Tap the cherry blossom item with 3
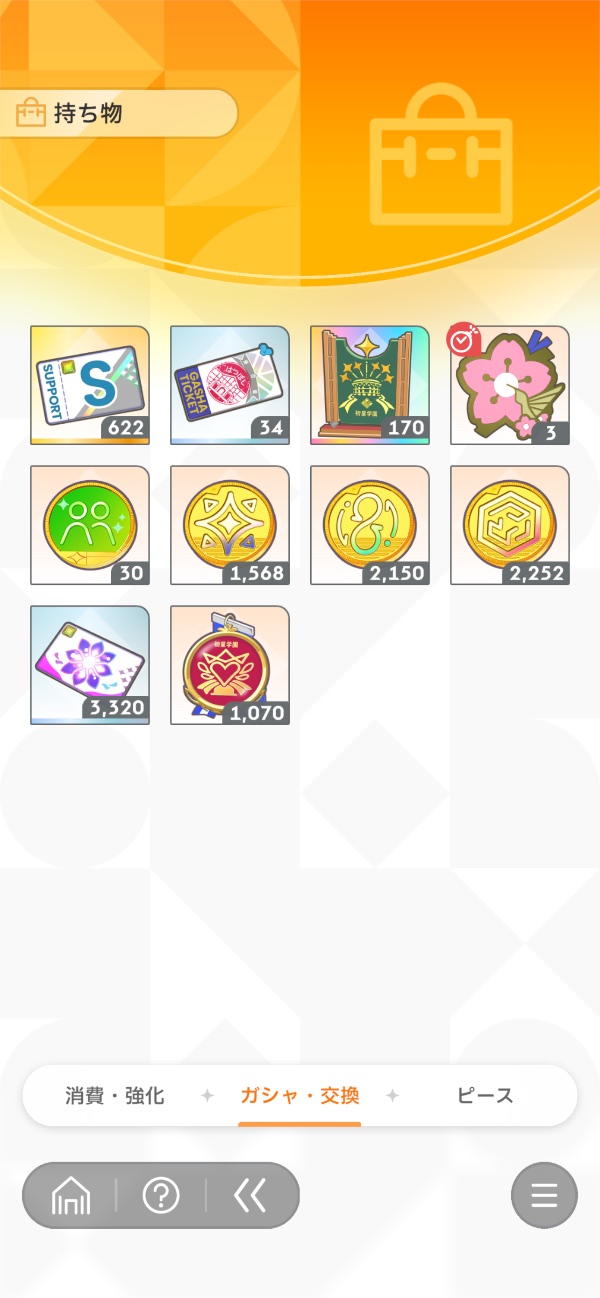 [510, 385]
